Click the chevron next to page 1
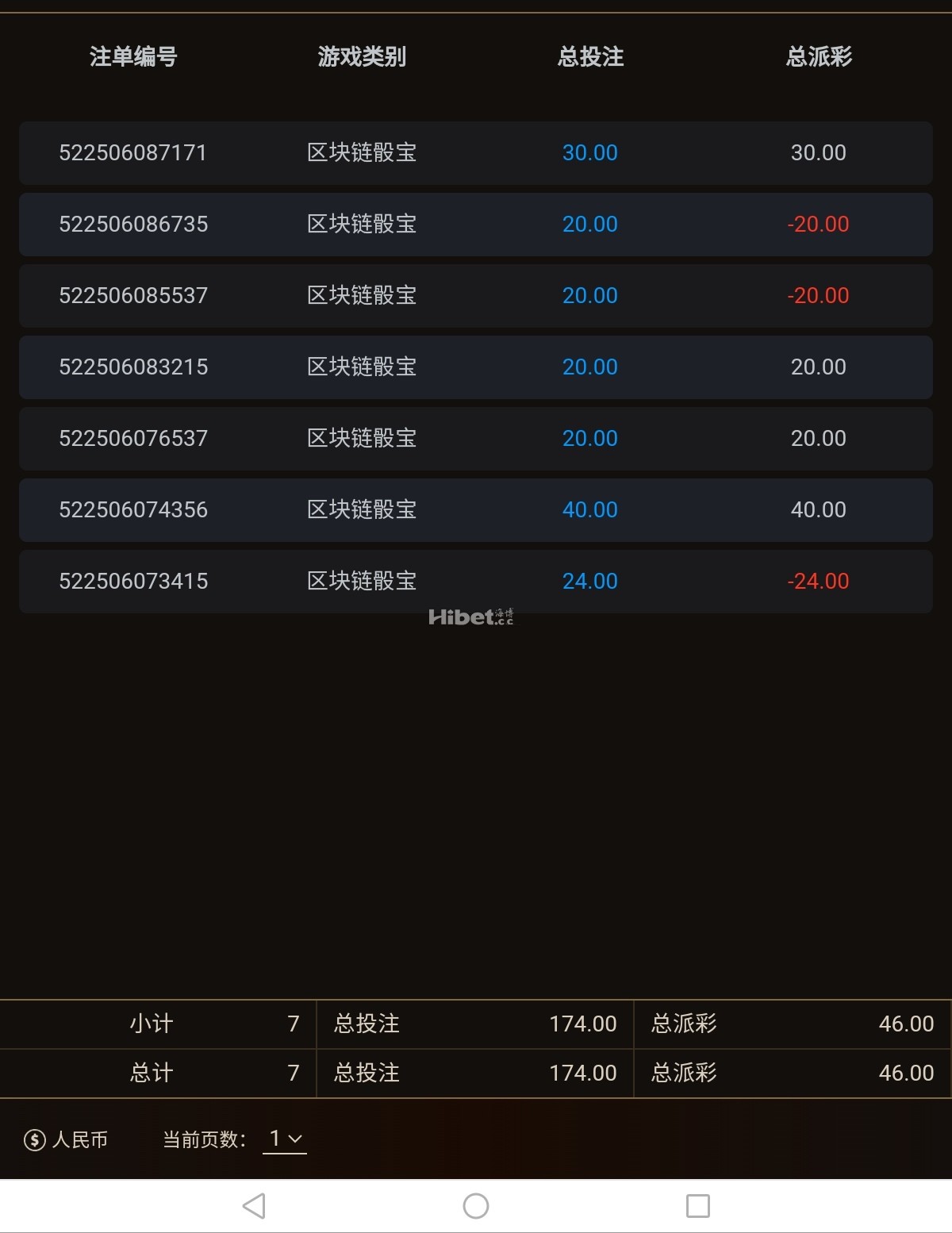This screenshot has height=1233, width=952. click(x=297, y=1138)
